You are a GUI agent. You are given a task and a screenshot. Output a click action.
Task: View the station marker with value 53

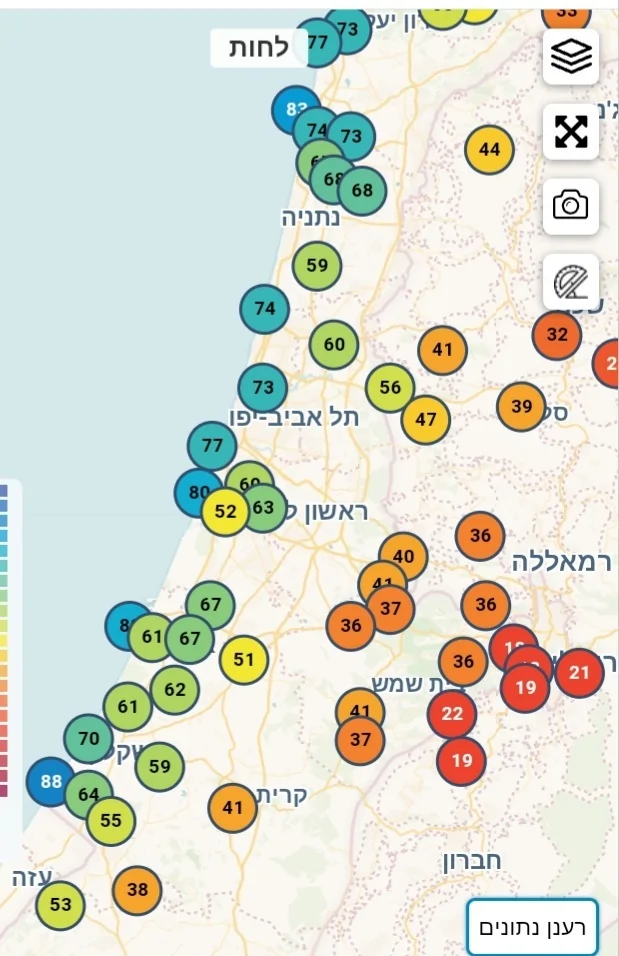click(60, 905)
